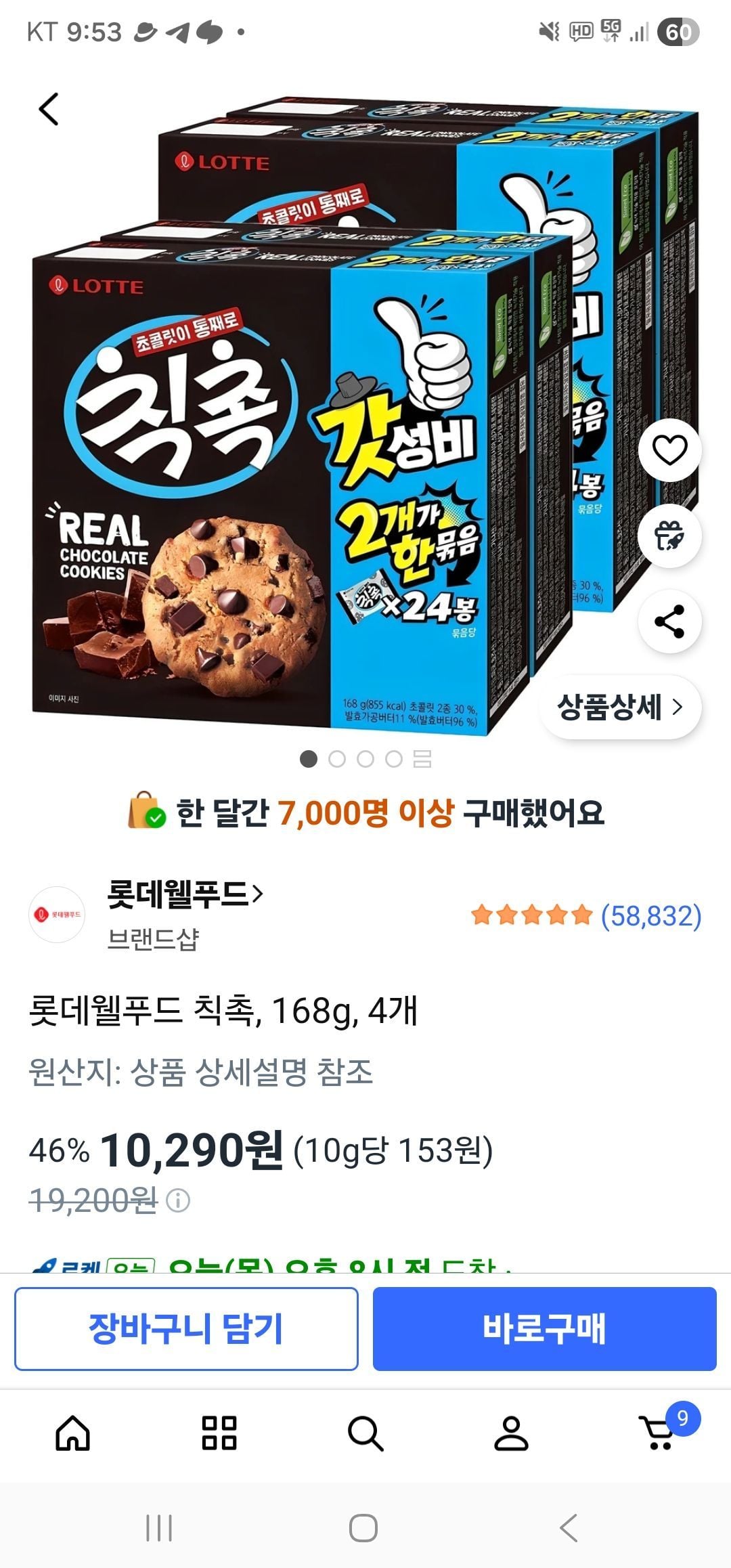Open the categories grid tab
The height and width of the screenshot is (1568, 731).
pyautogui.click(x=219, y=1433)
